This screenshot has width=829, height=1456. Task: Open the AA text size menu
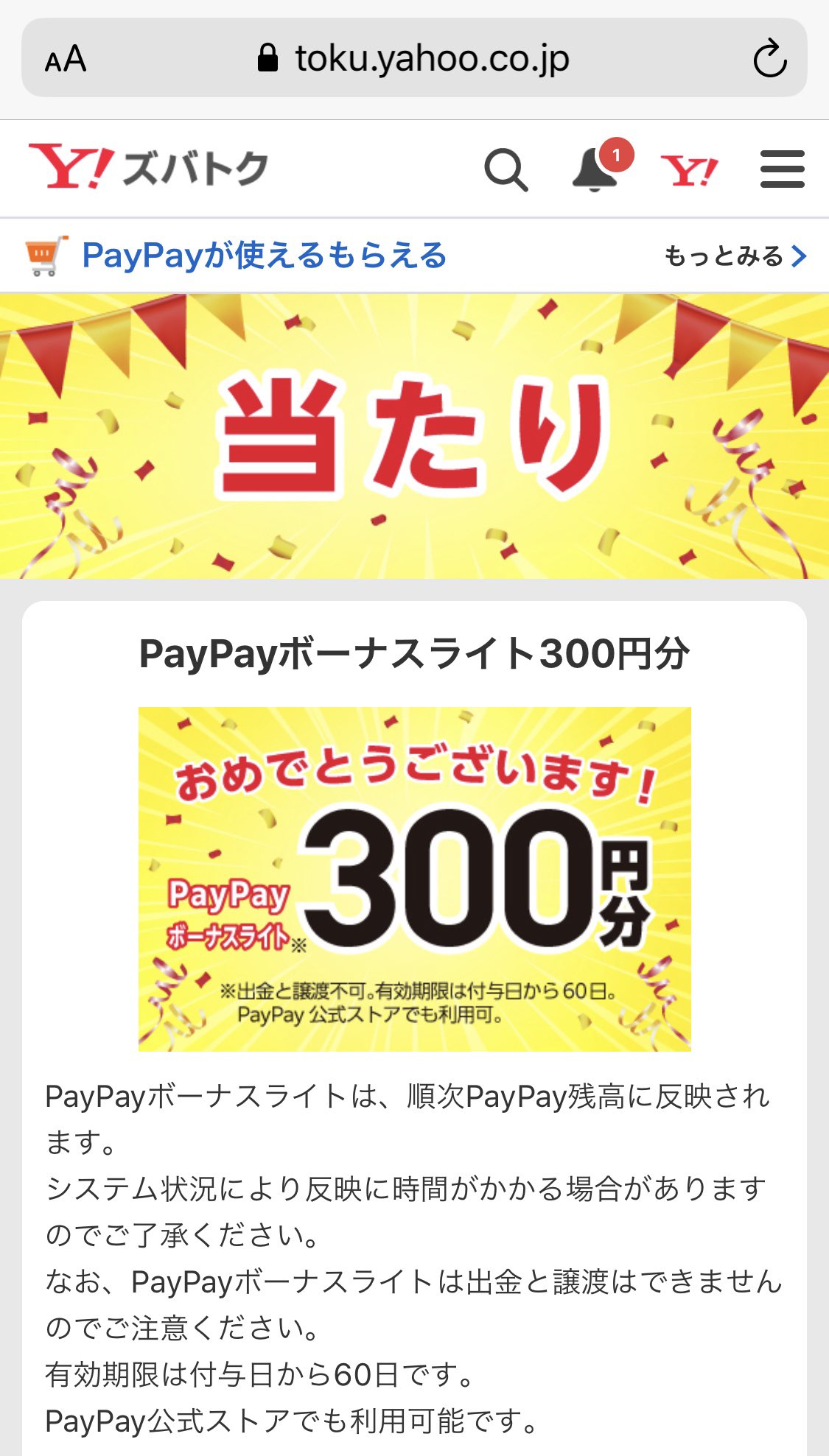coord(66,59)
